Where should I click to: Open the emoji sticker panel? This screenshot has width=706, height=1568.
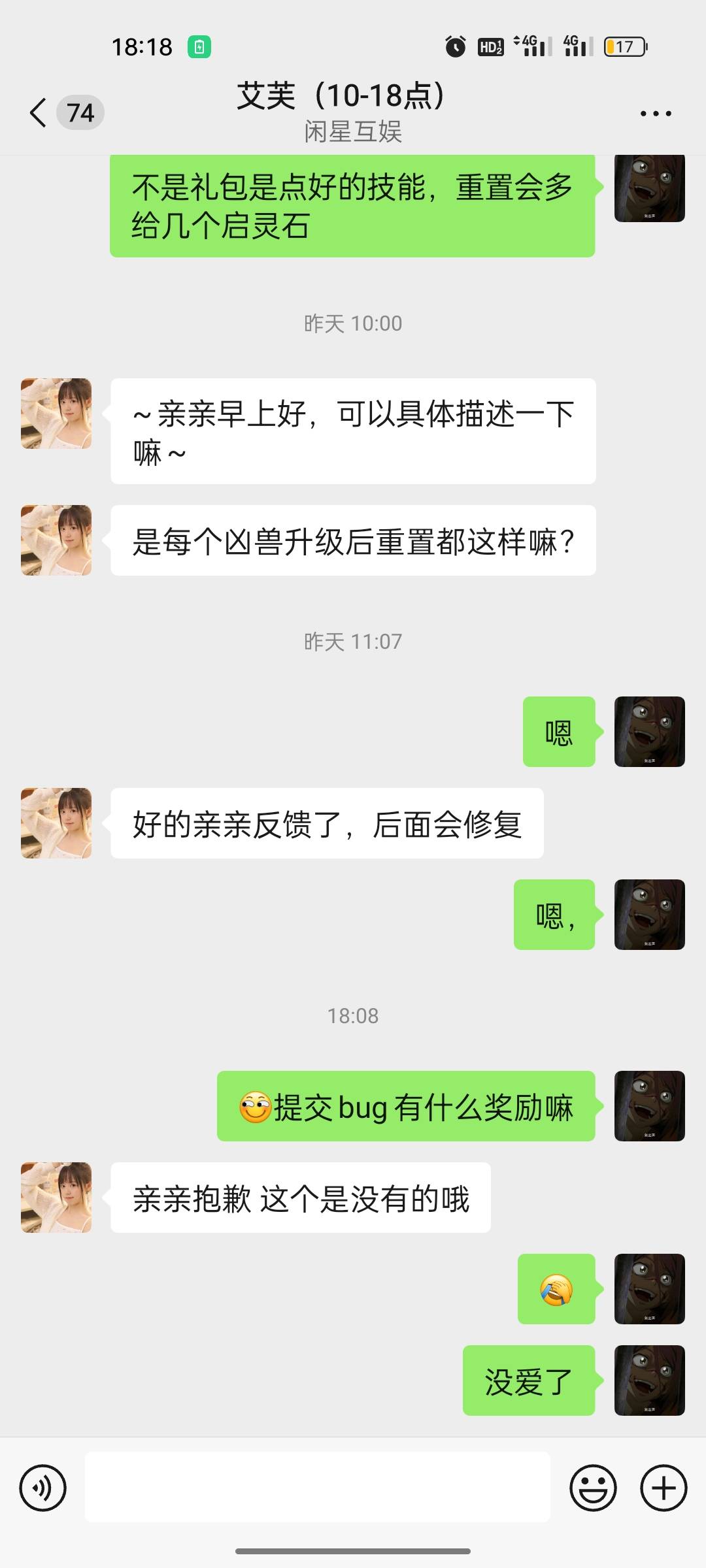(593, 1488)
